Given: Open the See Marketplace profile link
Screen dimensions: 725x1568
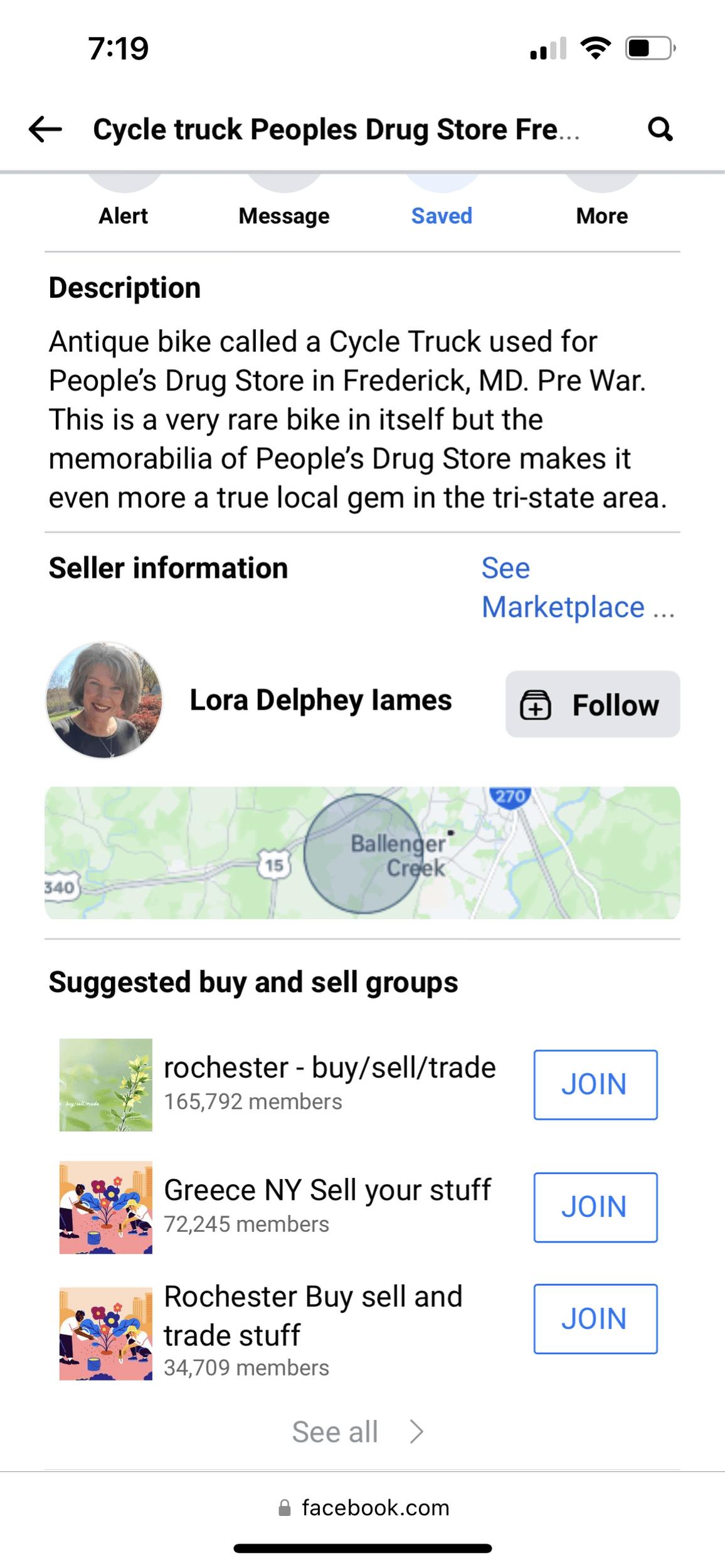Looking at the screenshot, I should [x=577, y=588].
